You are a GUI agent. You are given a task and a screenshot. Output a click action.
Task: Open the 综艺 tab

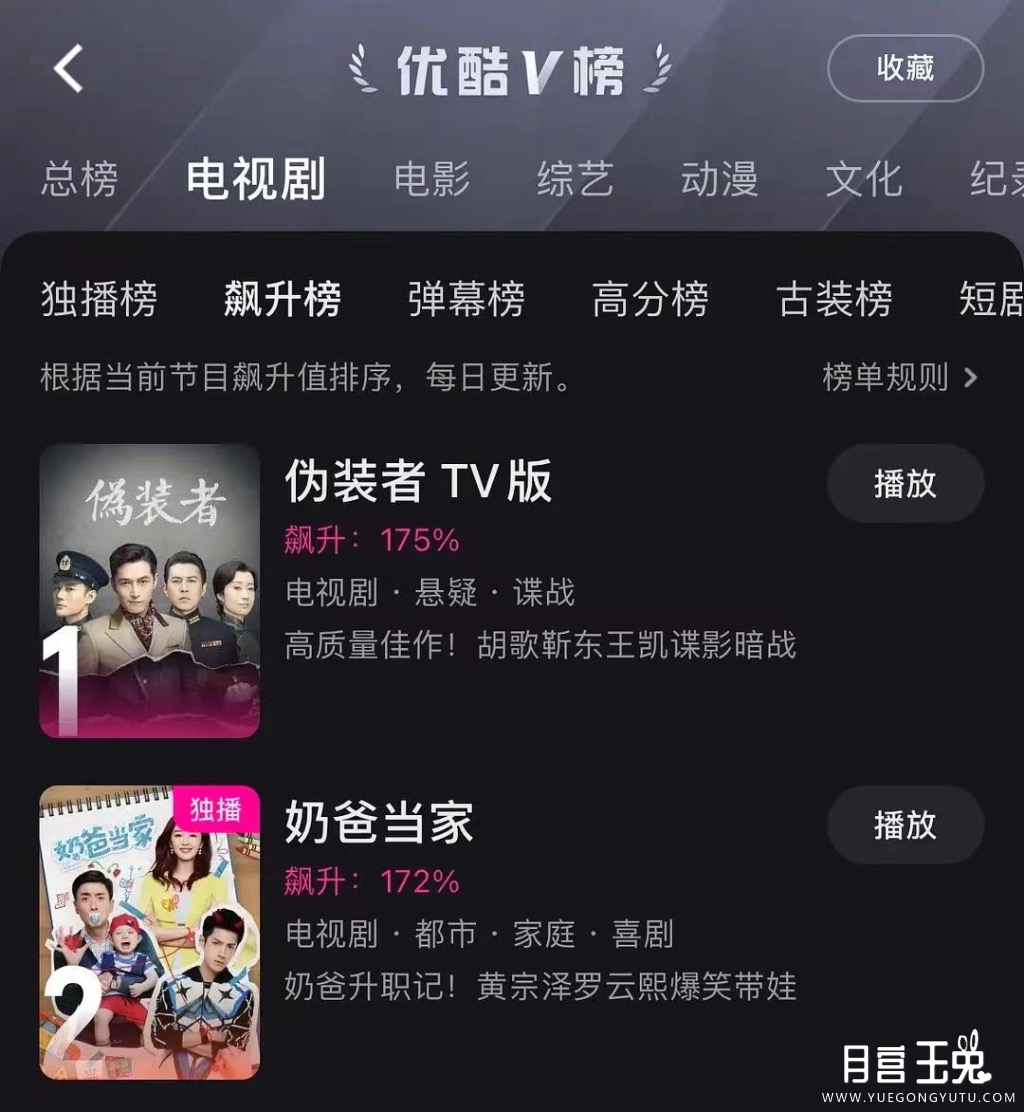click(575, 180)
